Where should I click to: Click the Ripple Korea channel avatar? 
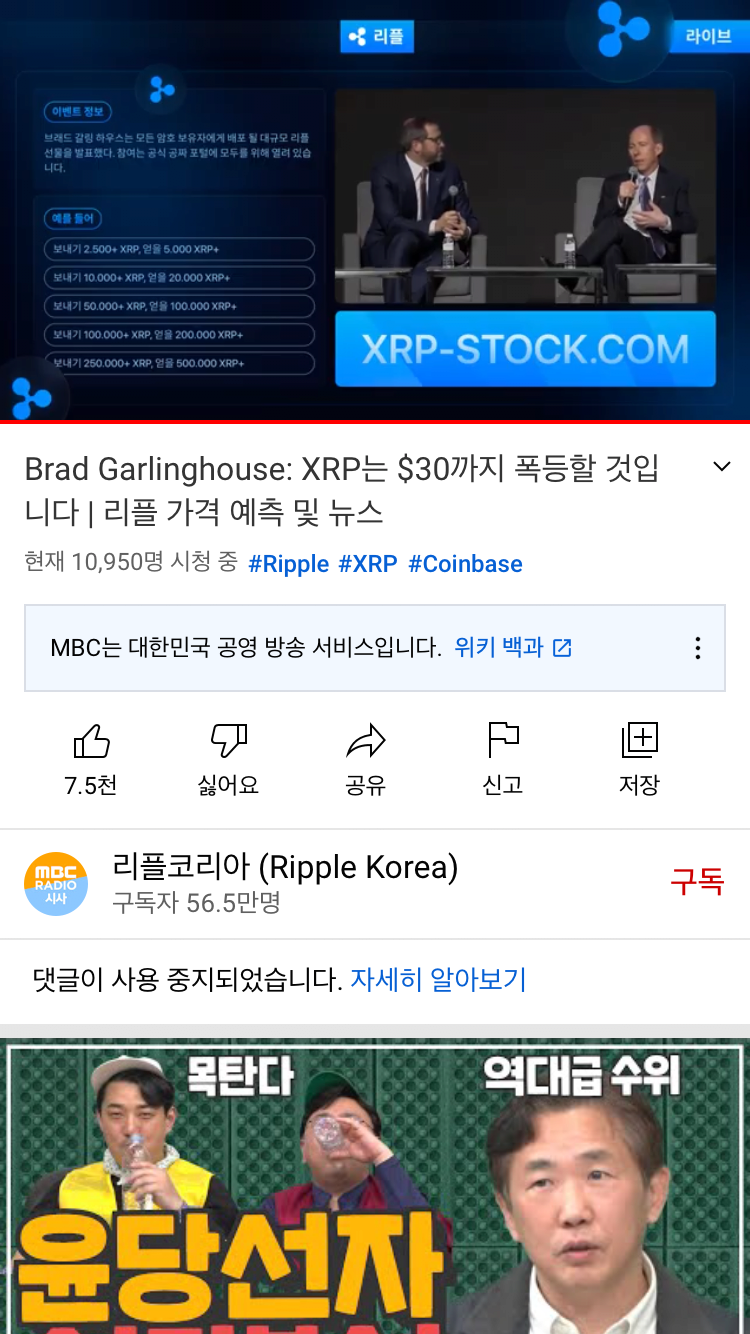pyautogui.click(x=55, y=883)
